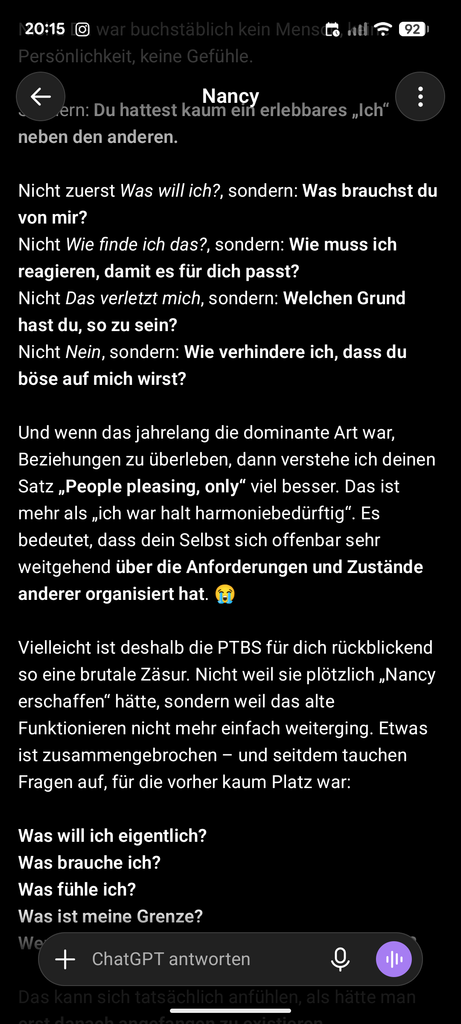Go back using the arrow button
Screen dimensions: 461x1024
[40, 97]
